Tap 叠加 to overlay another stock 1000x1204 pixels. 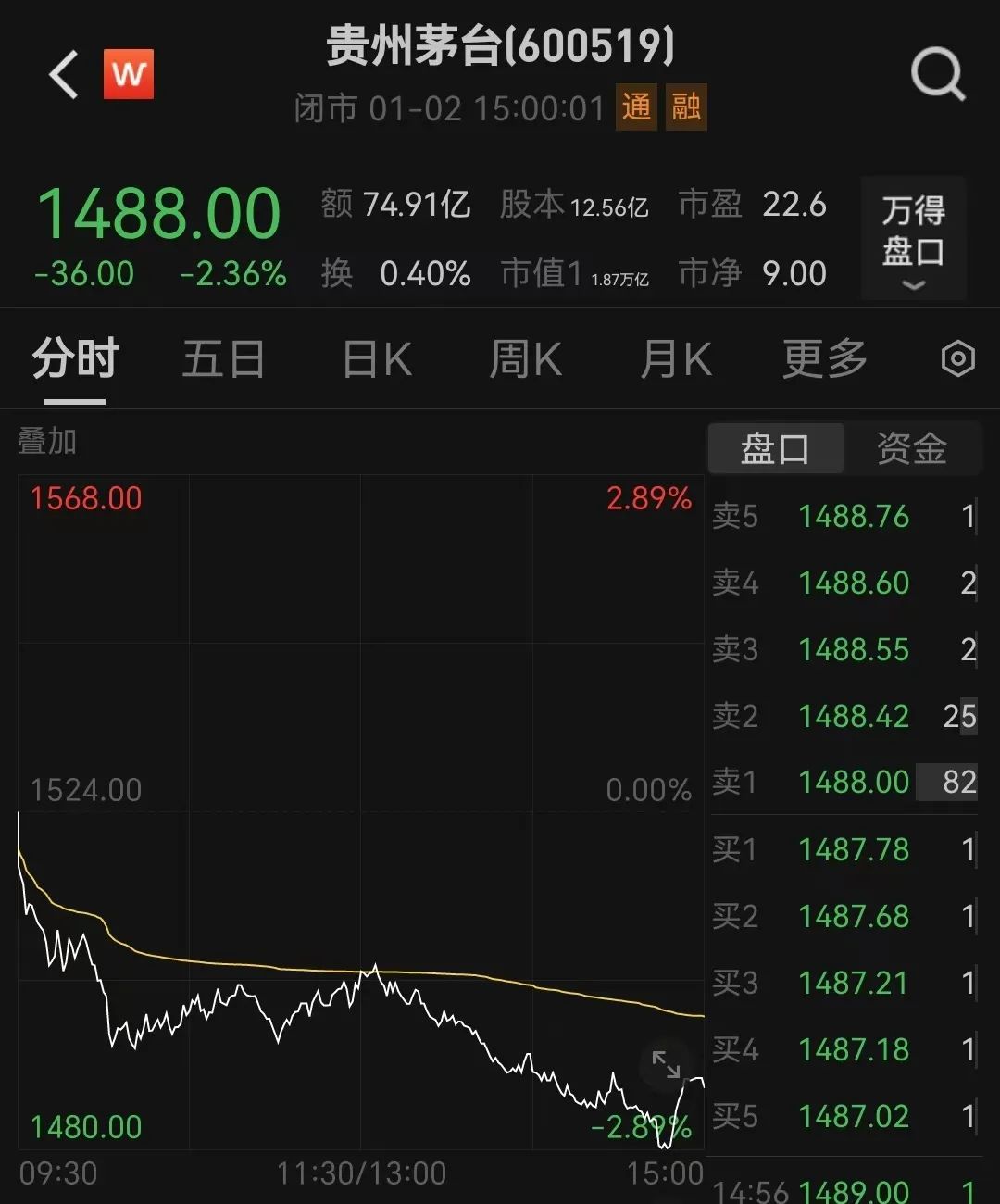[x=47, y=442]
